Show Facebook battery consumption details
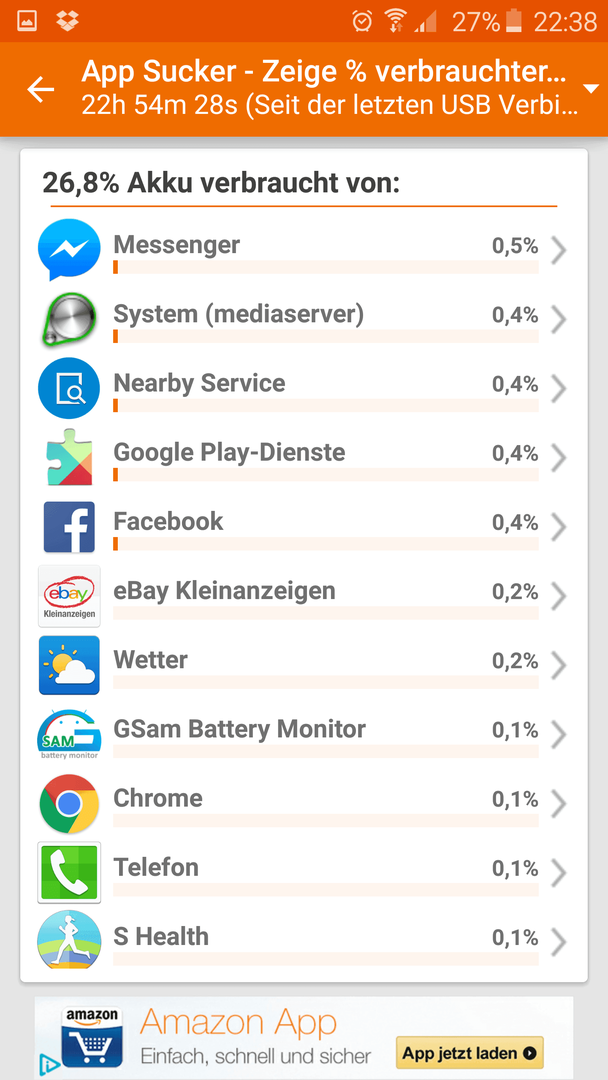Screen dimensions: 608x1080 click(x=304, y=528)
